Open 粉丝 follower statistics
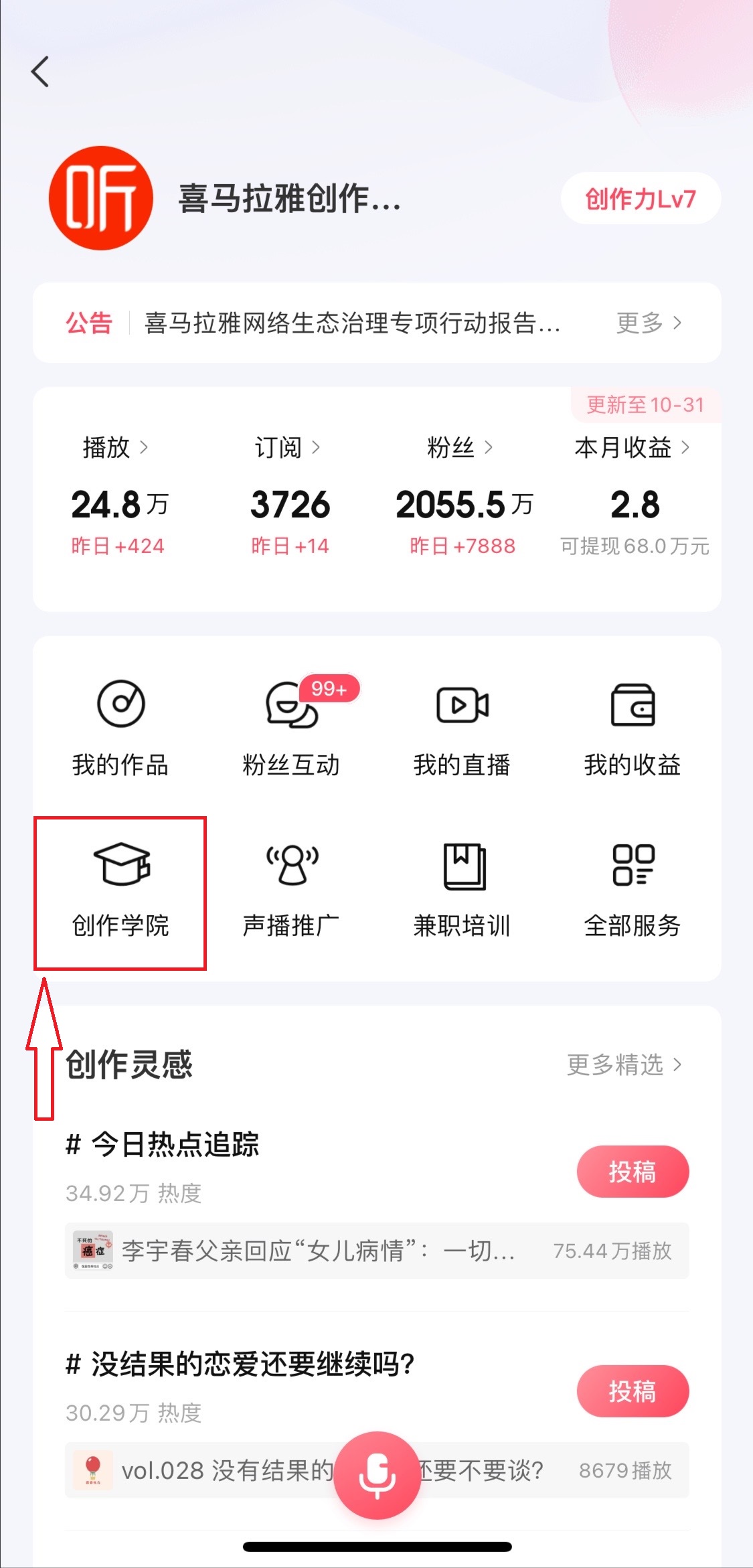Screen dimensions: 753x1568 (x=460, y=447)
